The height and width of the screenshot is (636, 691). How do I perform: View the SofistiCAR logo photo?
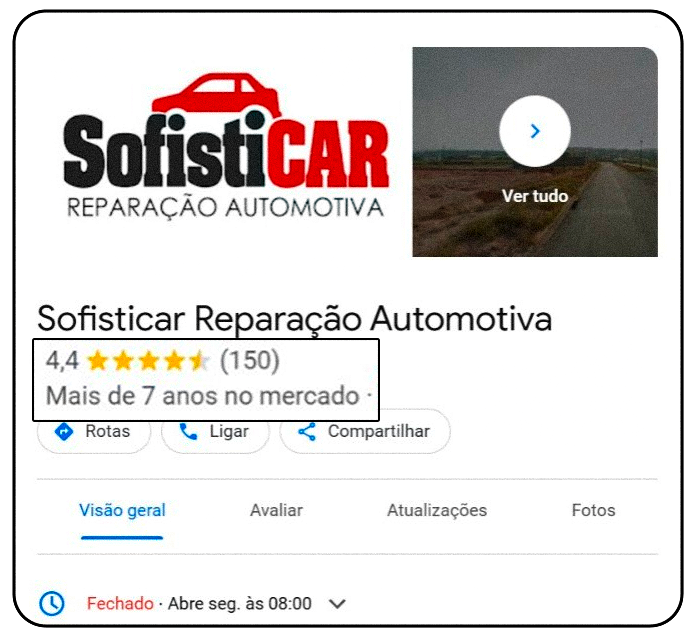(x=224, y=150)
